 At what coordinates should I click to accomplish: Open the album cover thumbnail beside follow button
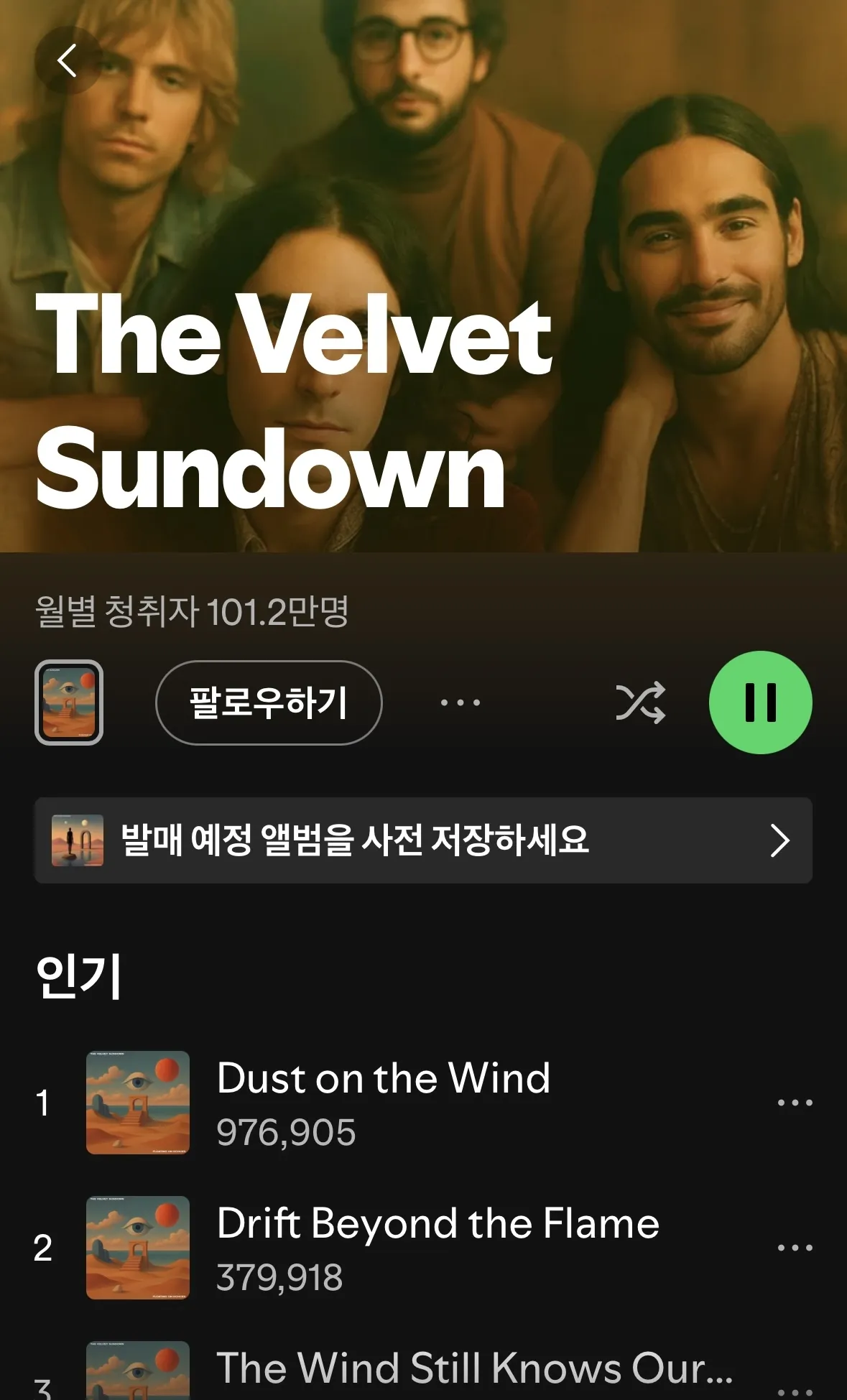click(69, 702)
